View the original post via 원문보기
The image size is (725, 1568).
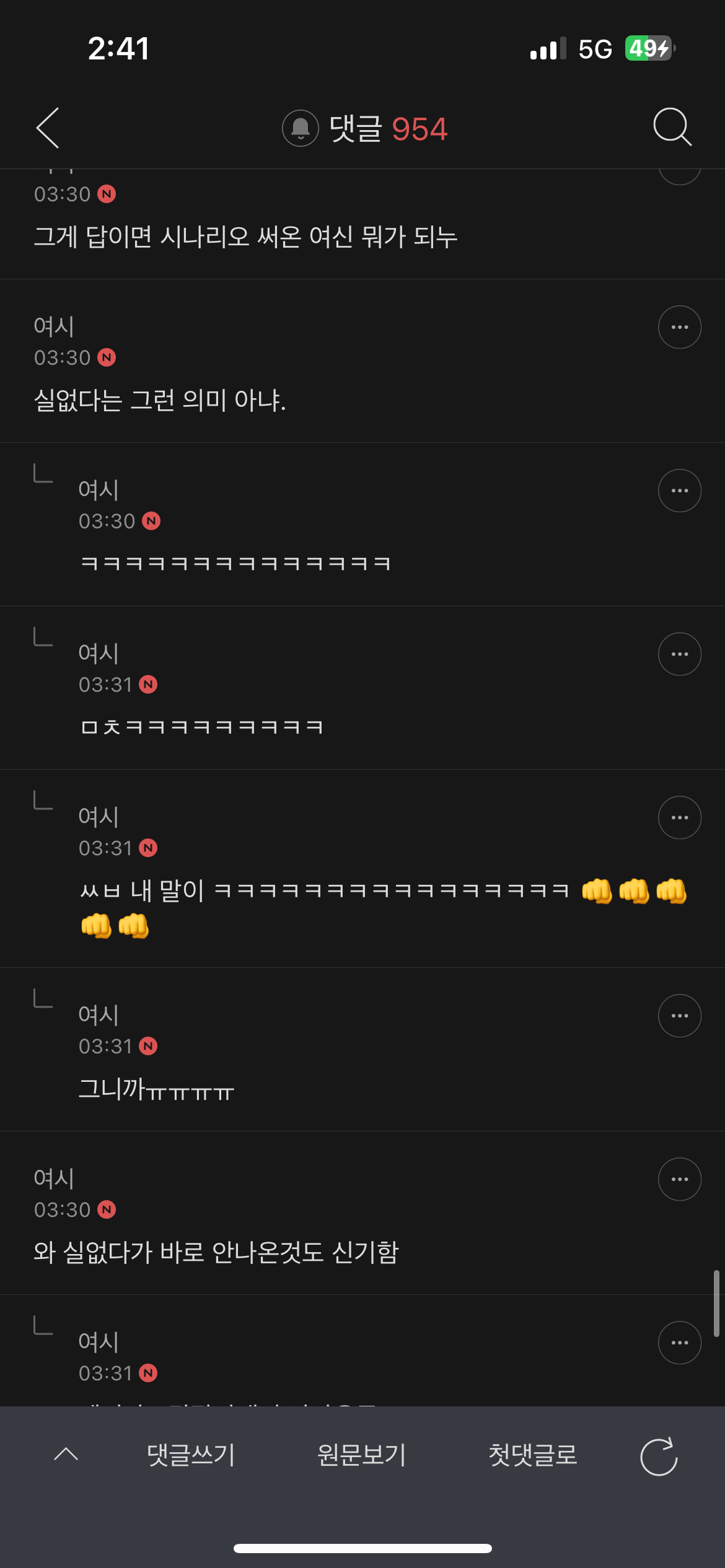pyautogui.click(x=361, y=1455)
